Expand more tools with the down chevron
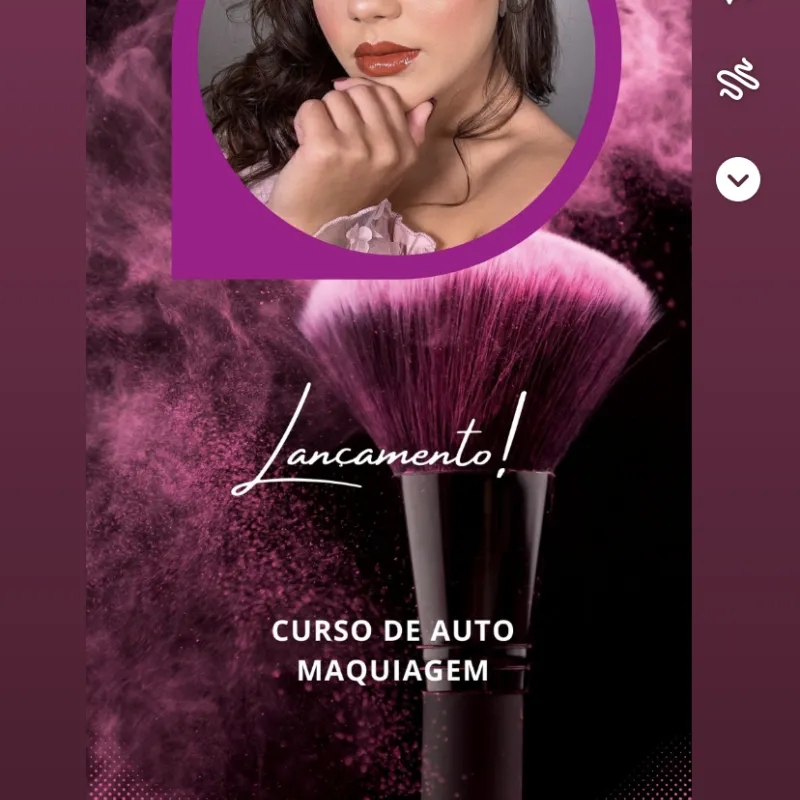The image size is (800, 800). 738,180
